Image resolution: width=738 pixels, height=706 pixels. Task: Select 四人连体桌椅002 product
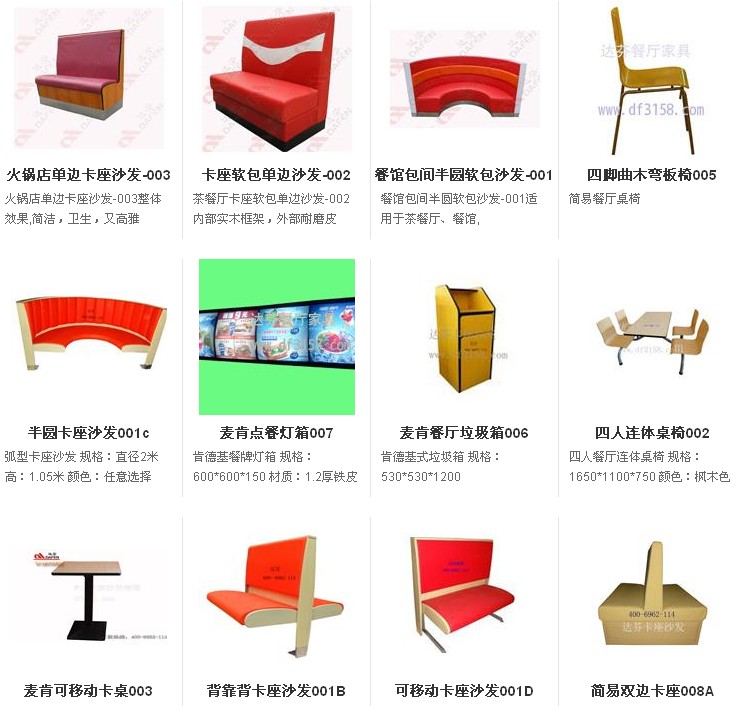651,433
